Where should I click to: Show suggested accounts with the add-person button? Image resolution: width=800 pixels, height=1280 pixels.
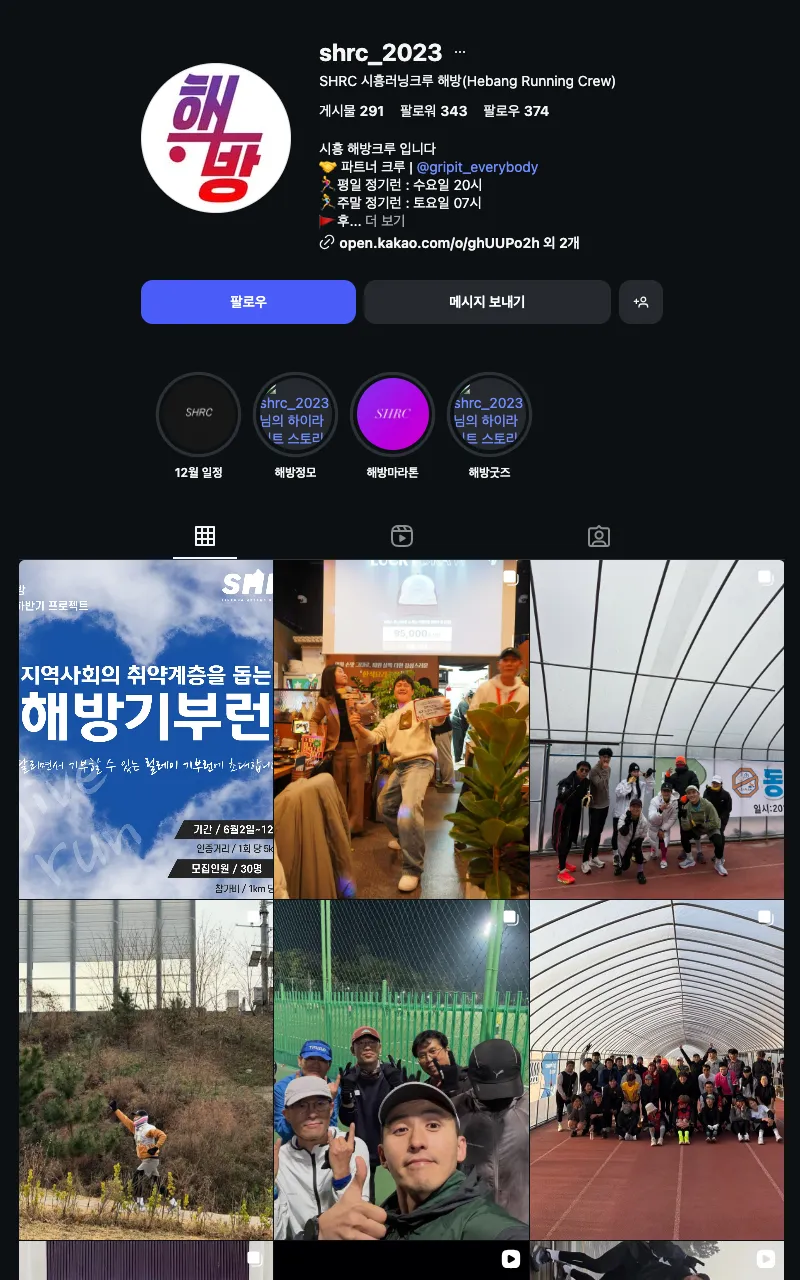click(x=641, y=302)
